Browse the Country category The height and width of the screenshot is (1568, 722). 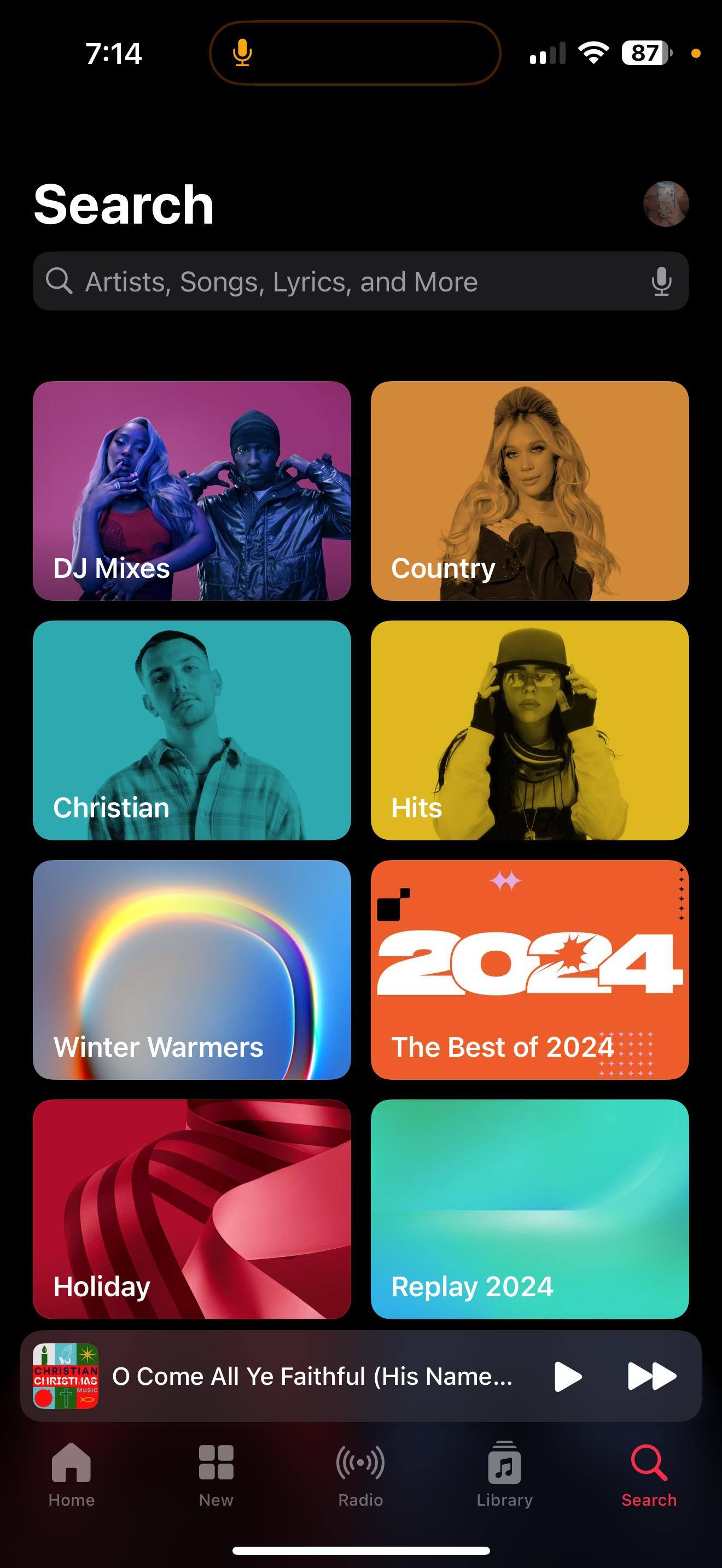click(x=529, y=490)
